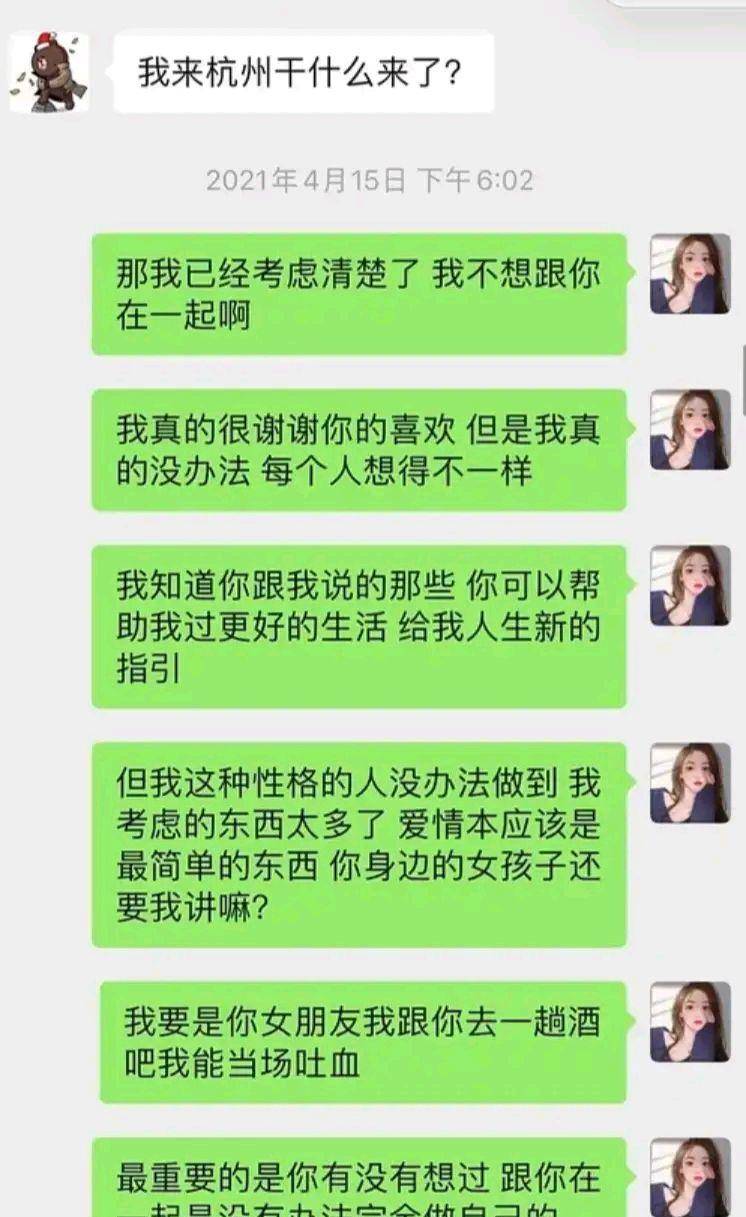Tap avatar beside '那我已经考虑清楚了' message
Viewport: 746px width, 1217px height.
[x=690, y=274]
